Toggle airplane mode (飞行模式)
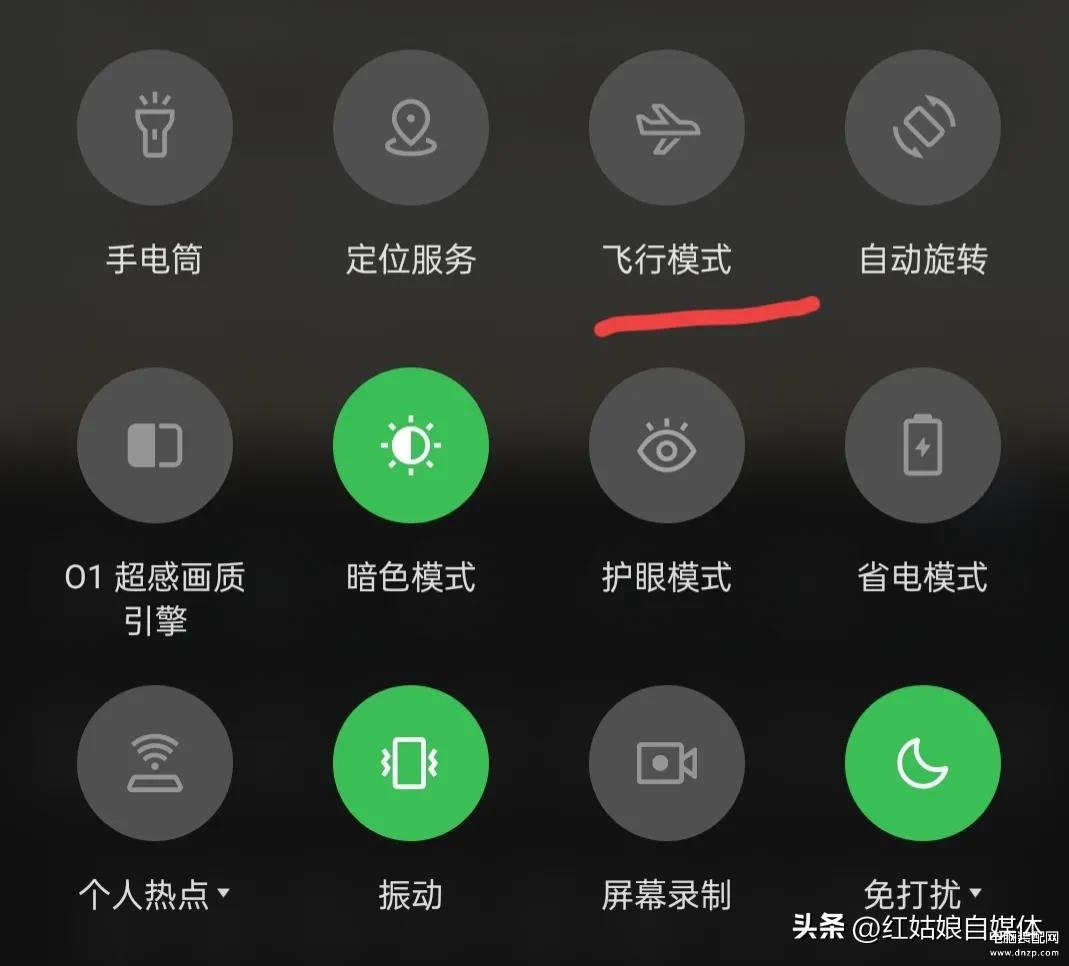Viewport: 1069px width, 966px height. click(x=667, y=129)
